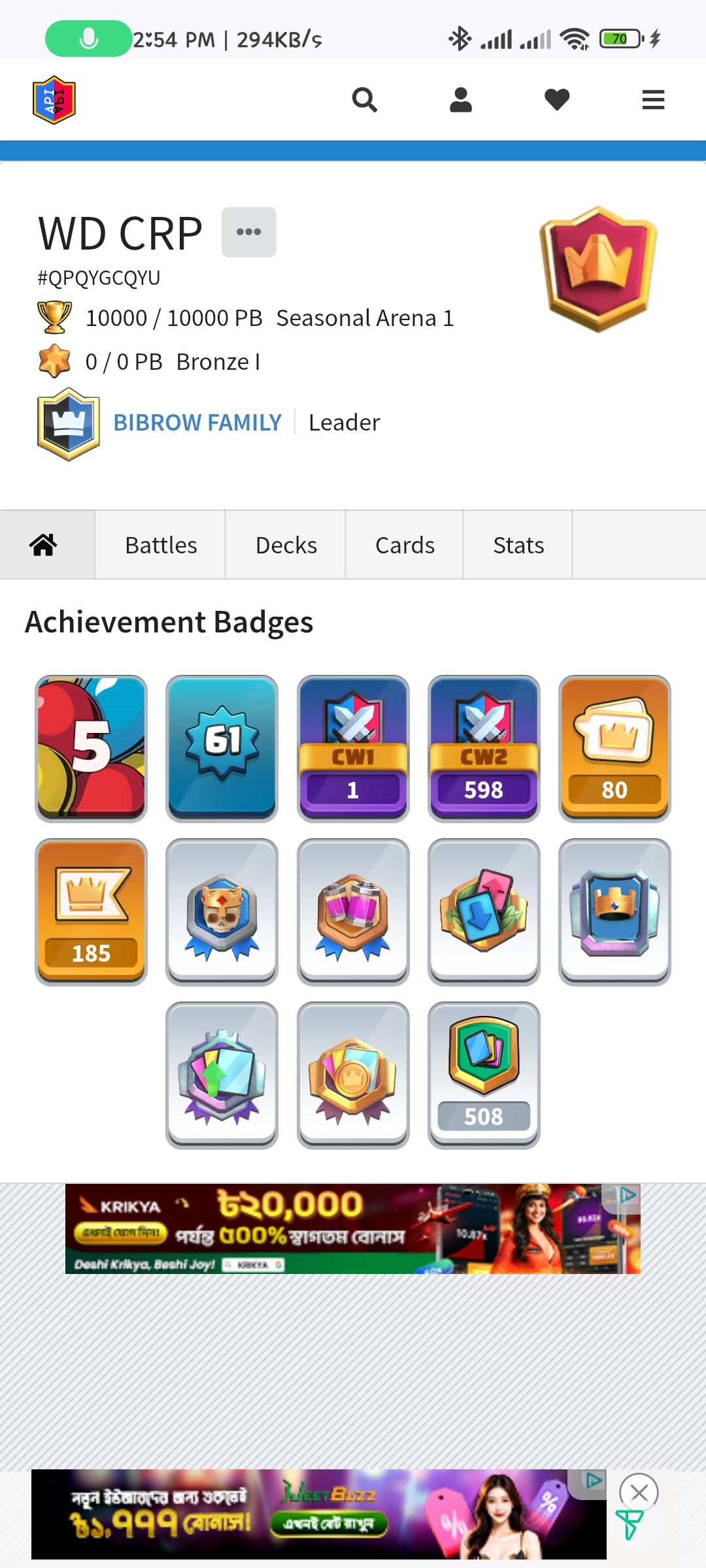Open the three-dot options next to WD CRP
This screenshot has width=706, height=1568.
(x=248, y=232)
